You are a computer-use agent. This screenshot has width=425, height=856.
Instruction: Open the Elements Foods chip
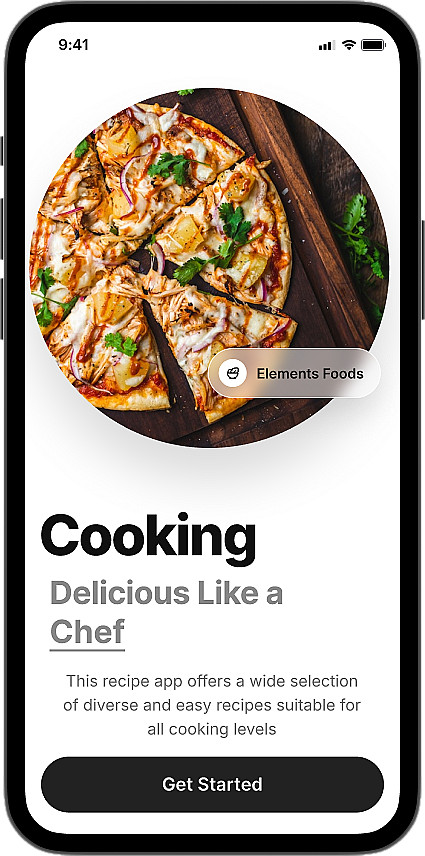pyautogui.click(x=295, y=373)
